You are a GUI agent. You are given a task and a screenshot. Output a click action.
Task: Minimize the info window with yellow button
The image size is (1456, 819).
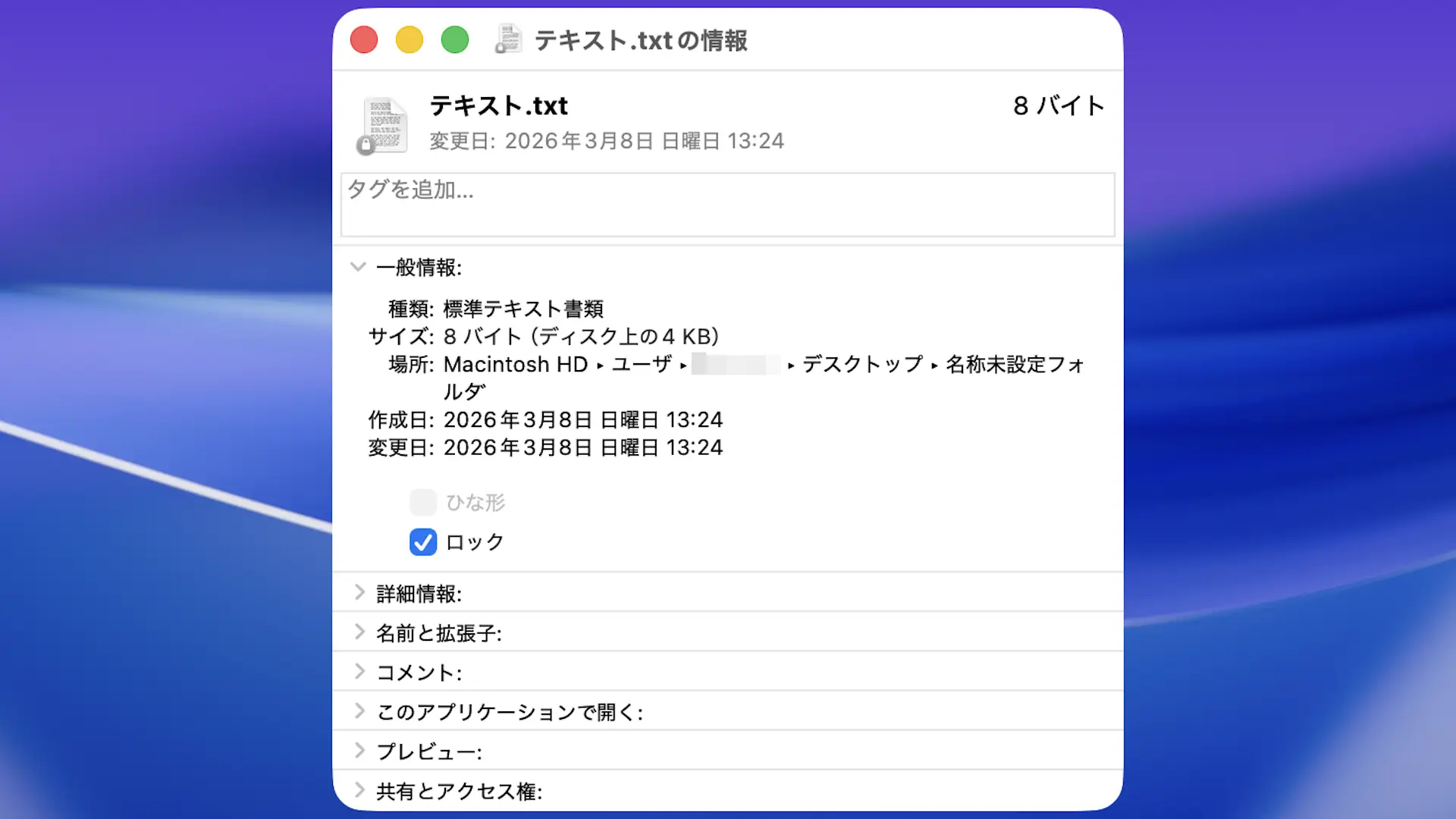409,39
